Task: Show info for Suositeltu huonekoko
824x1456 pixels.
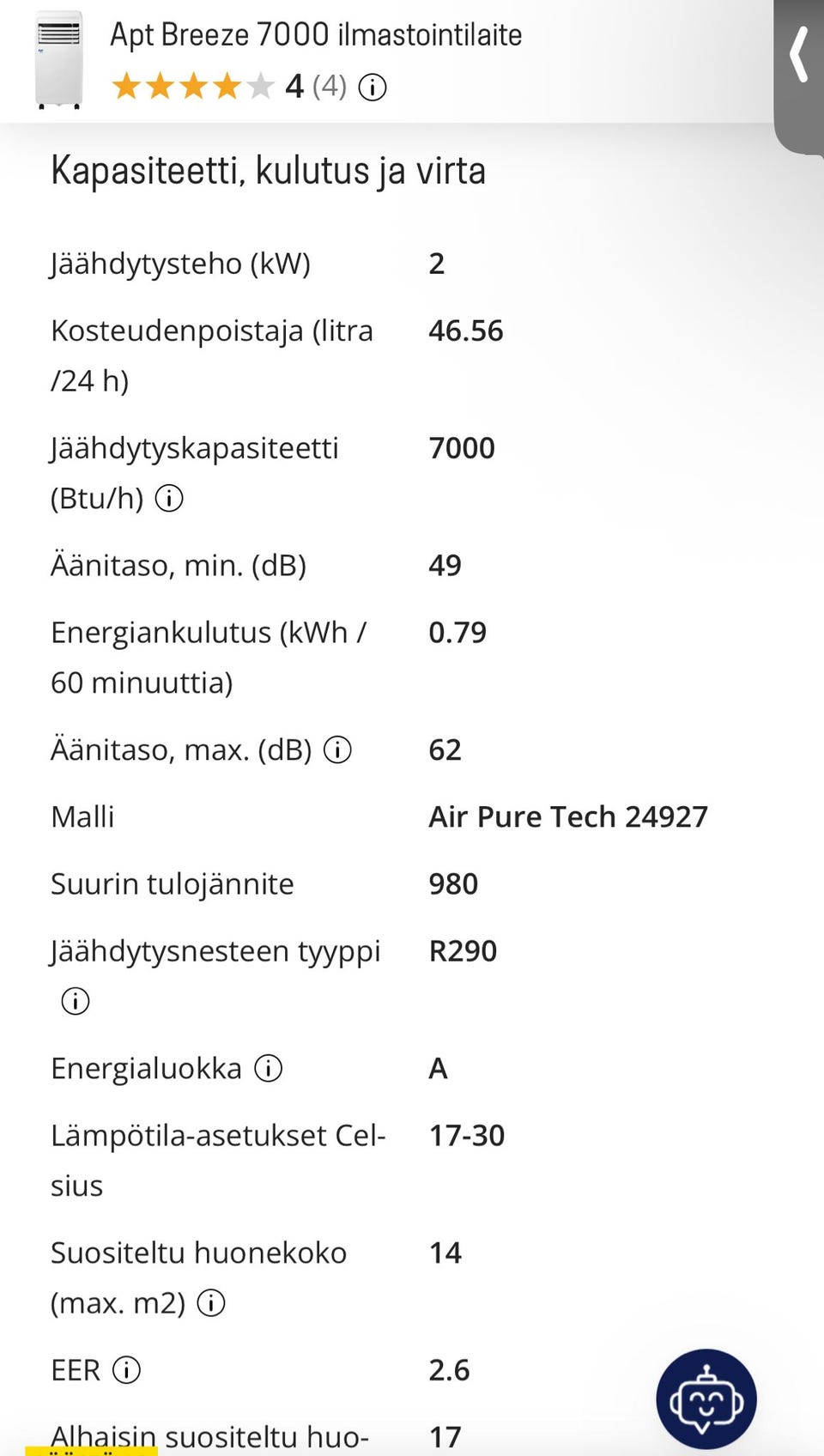Action: pos(211,1303)
